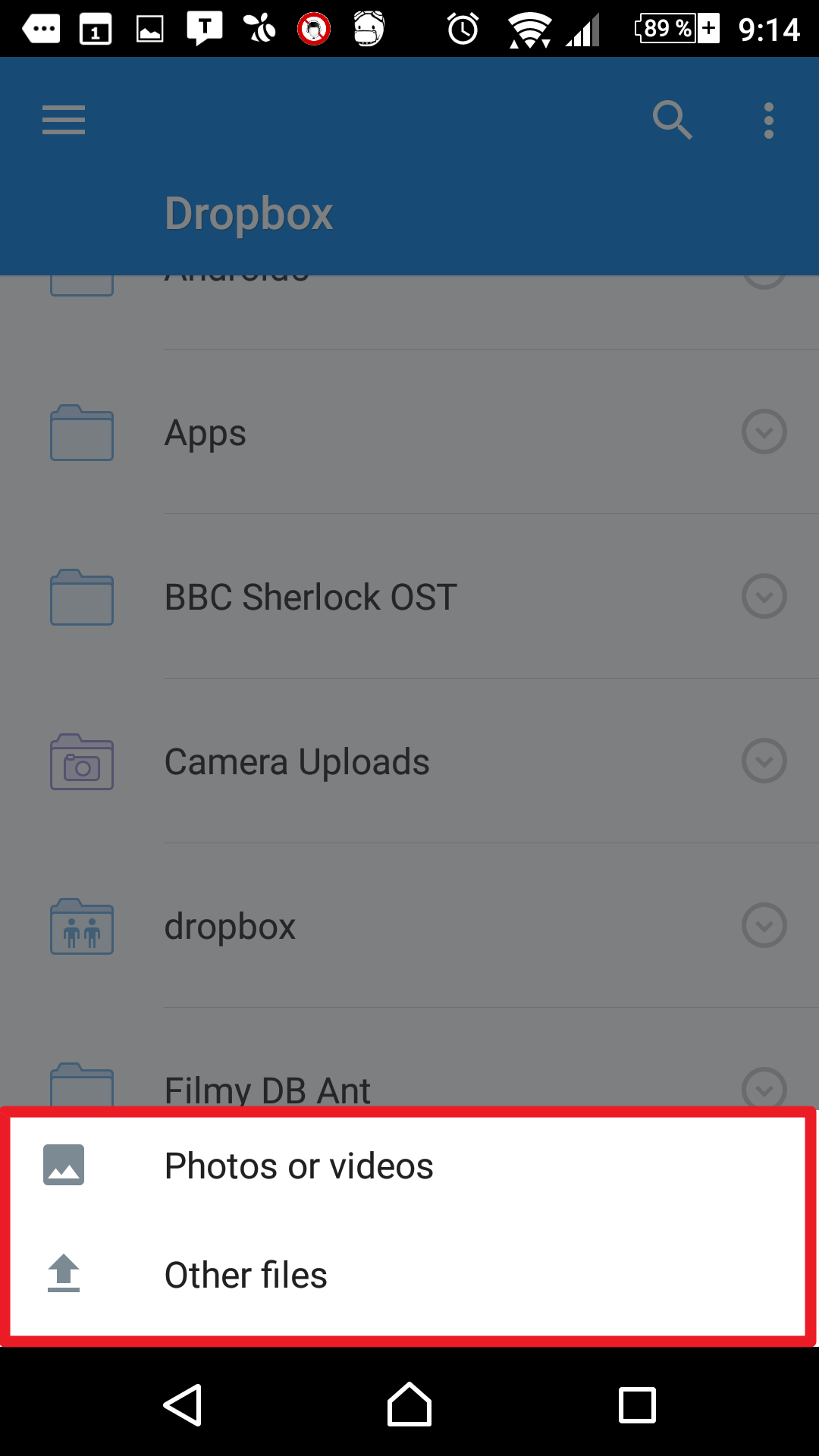The image size is (819, 1456).
Task: Expand options chevron for BBC Sherlock OST
Action: (x=764, y=597)
